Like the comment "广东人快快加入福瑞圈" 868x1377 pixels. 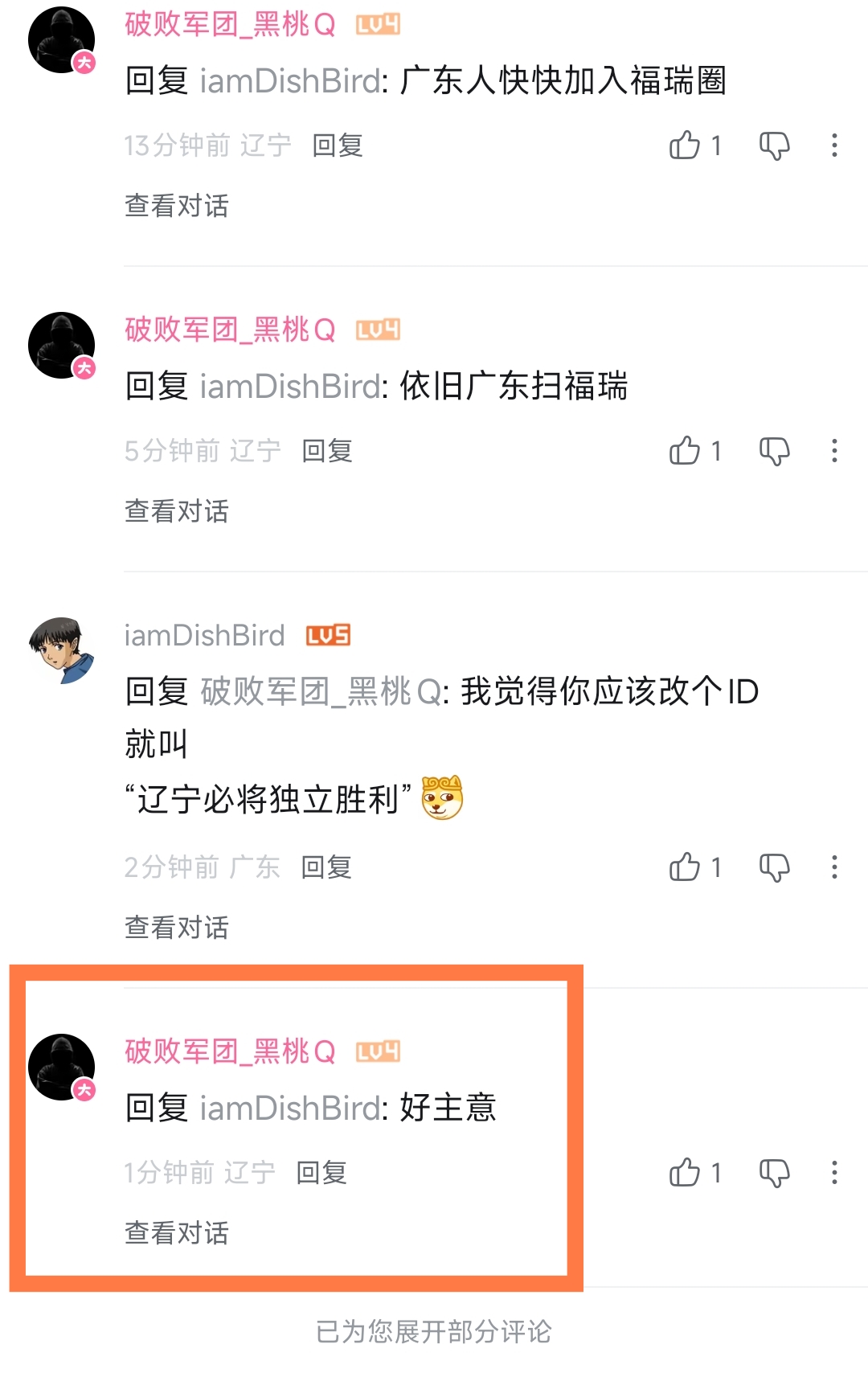click(x=685, y=145)
